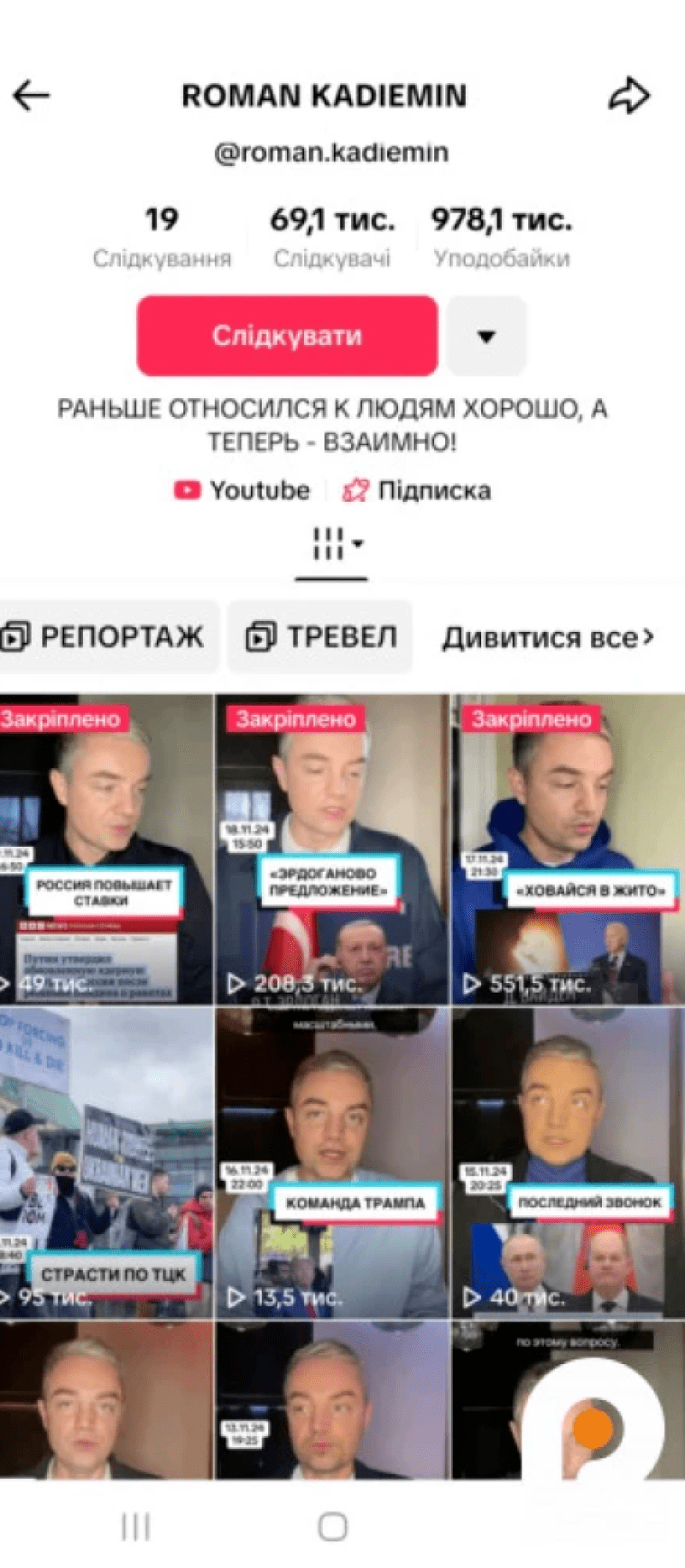Viewport: 685px width, 1568px height.
Task: Go back using the arrow icon
Action: tap(32, 95)
